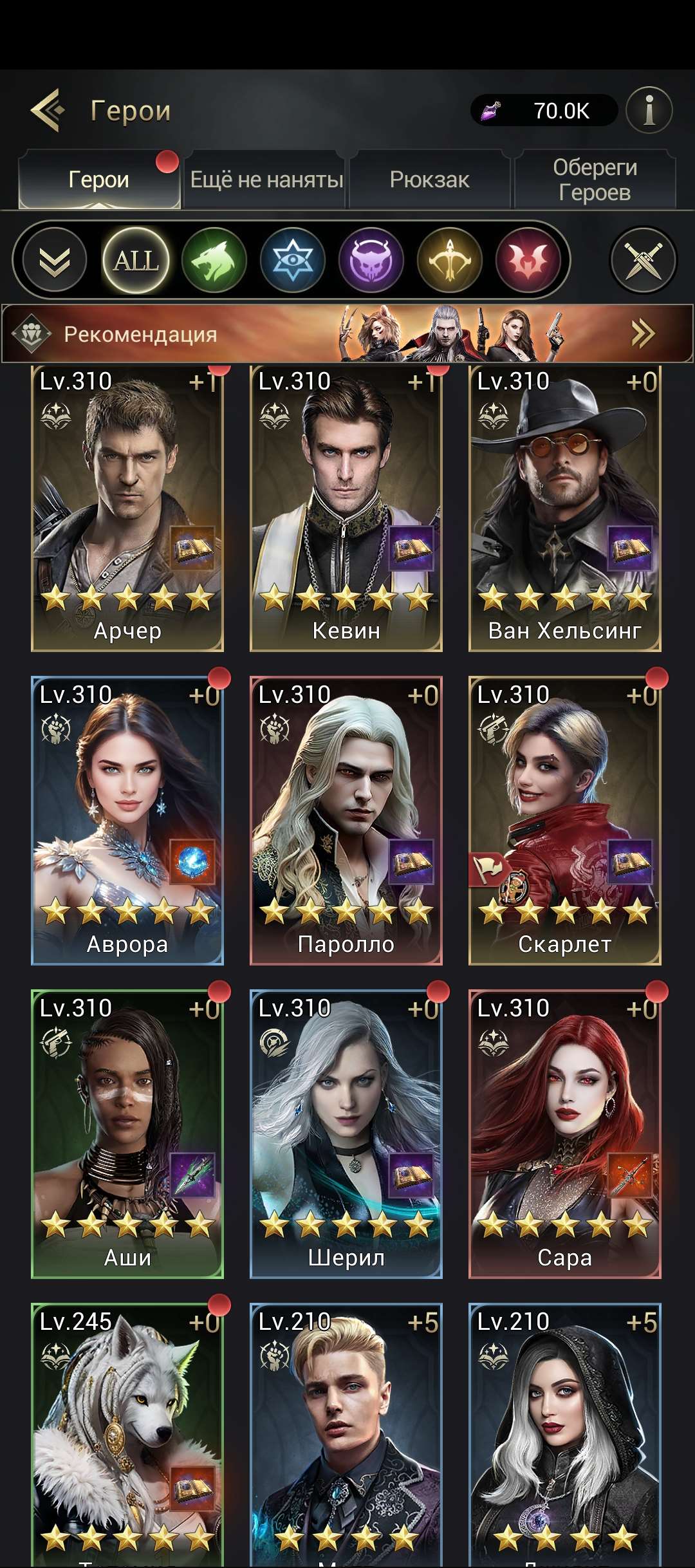Select the Аврора hero card
The height and width of the screenshot is (1568, 695).
pos(127,821)
